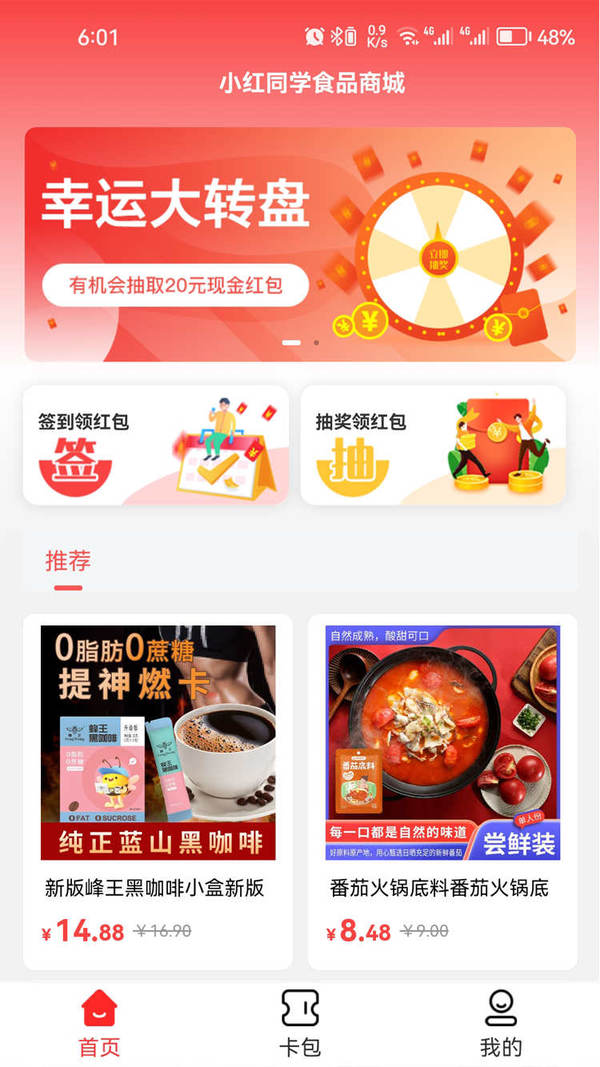Open 签到领红包 sign-in card

[156, 445]
